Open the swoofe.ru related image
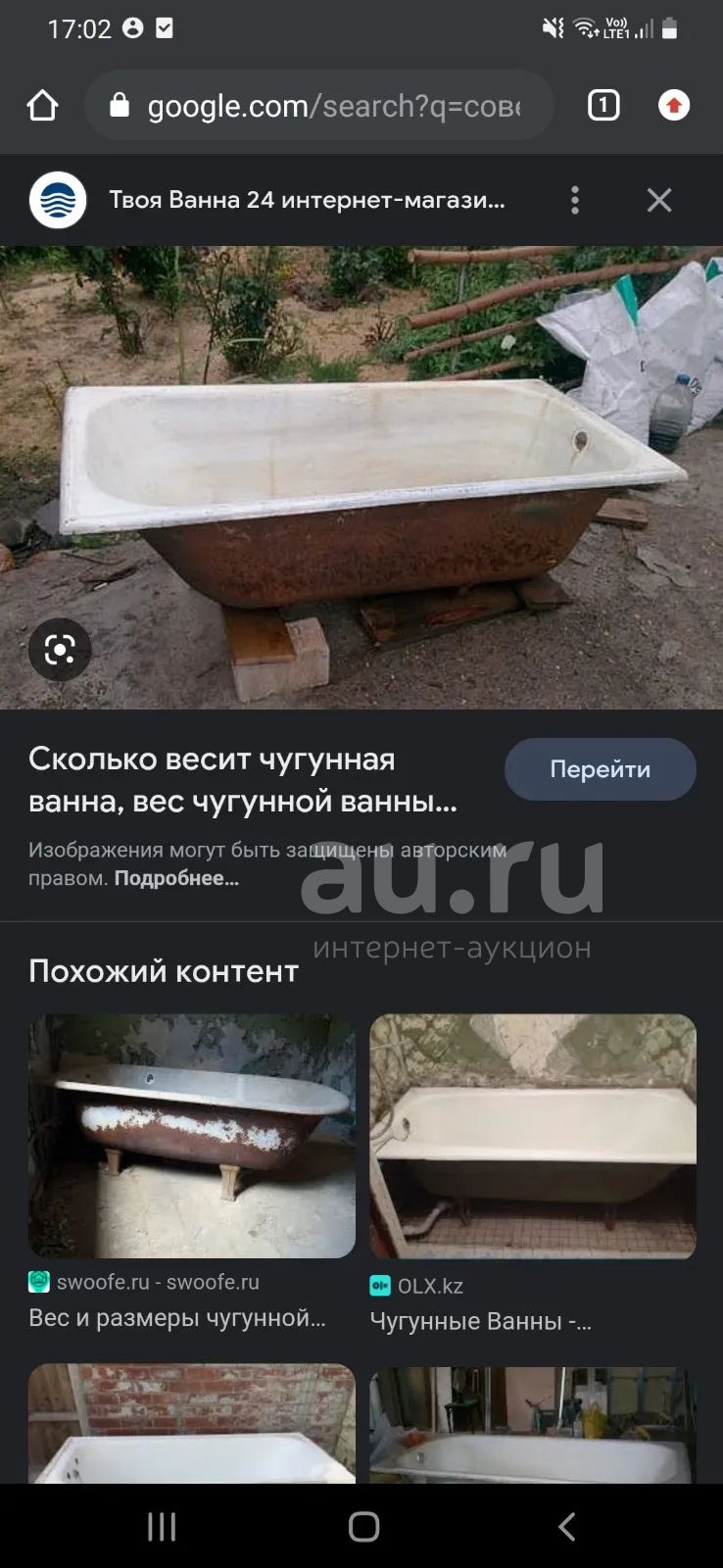The height and width of the screenshot is (1568, 723). coord(192,1136)
